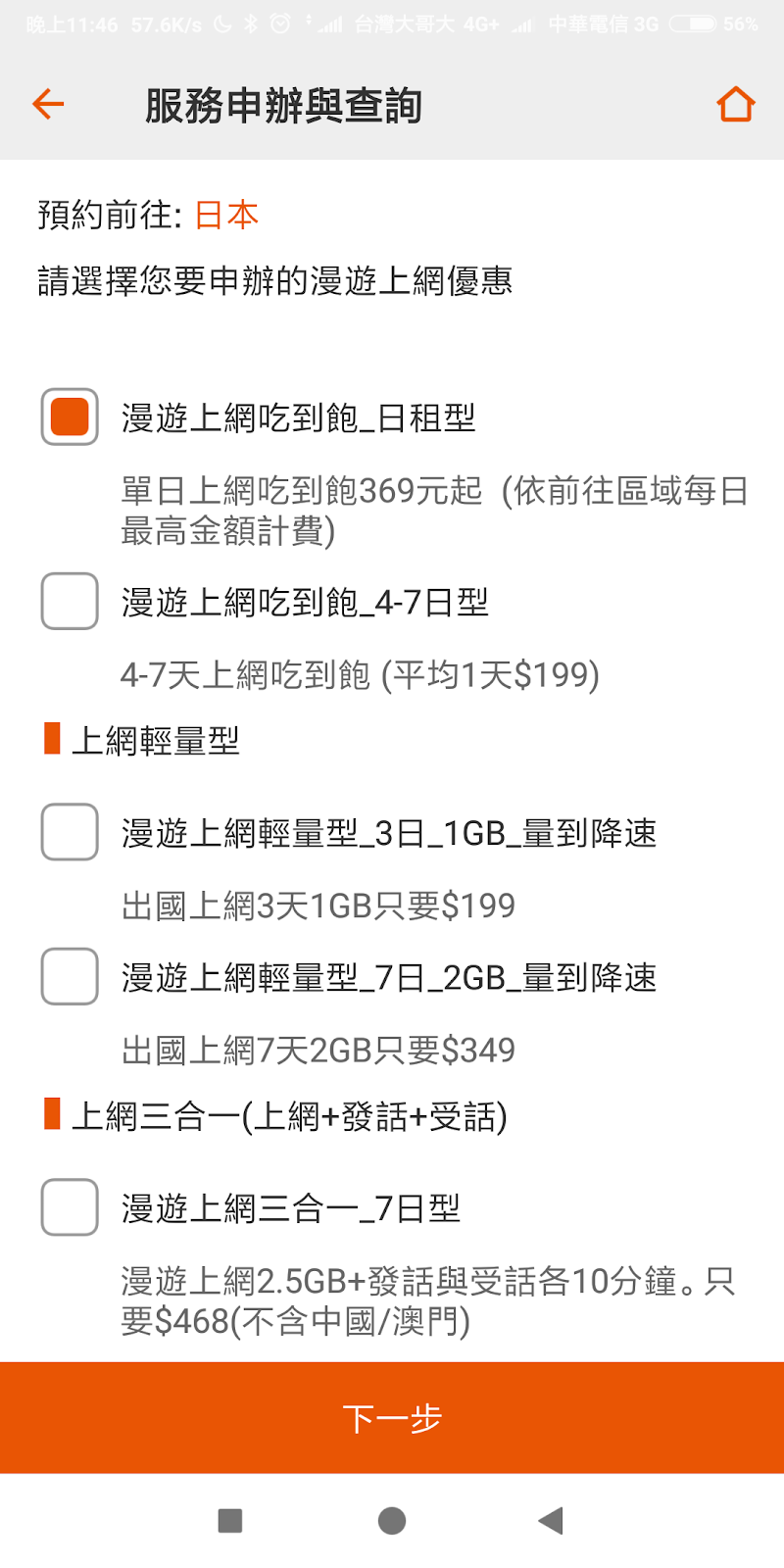Tap the system back triangle
The image size is (784, 1568).
[x=551, y=1521]
